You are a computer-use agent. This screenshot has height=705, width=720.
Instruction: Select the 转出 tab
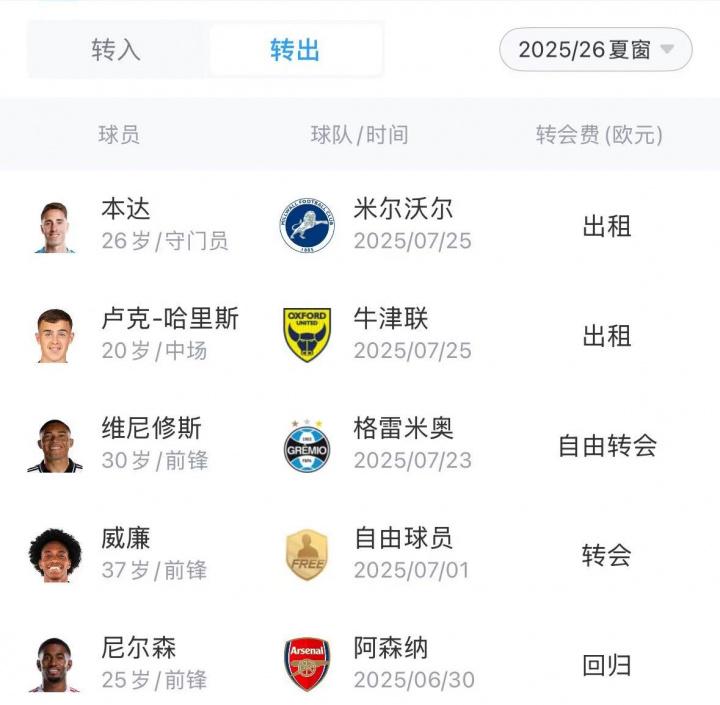(x=295, y=51)
